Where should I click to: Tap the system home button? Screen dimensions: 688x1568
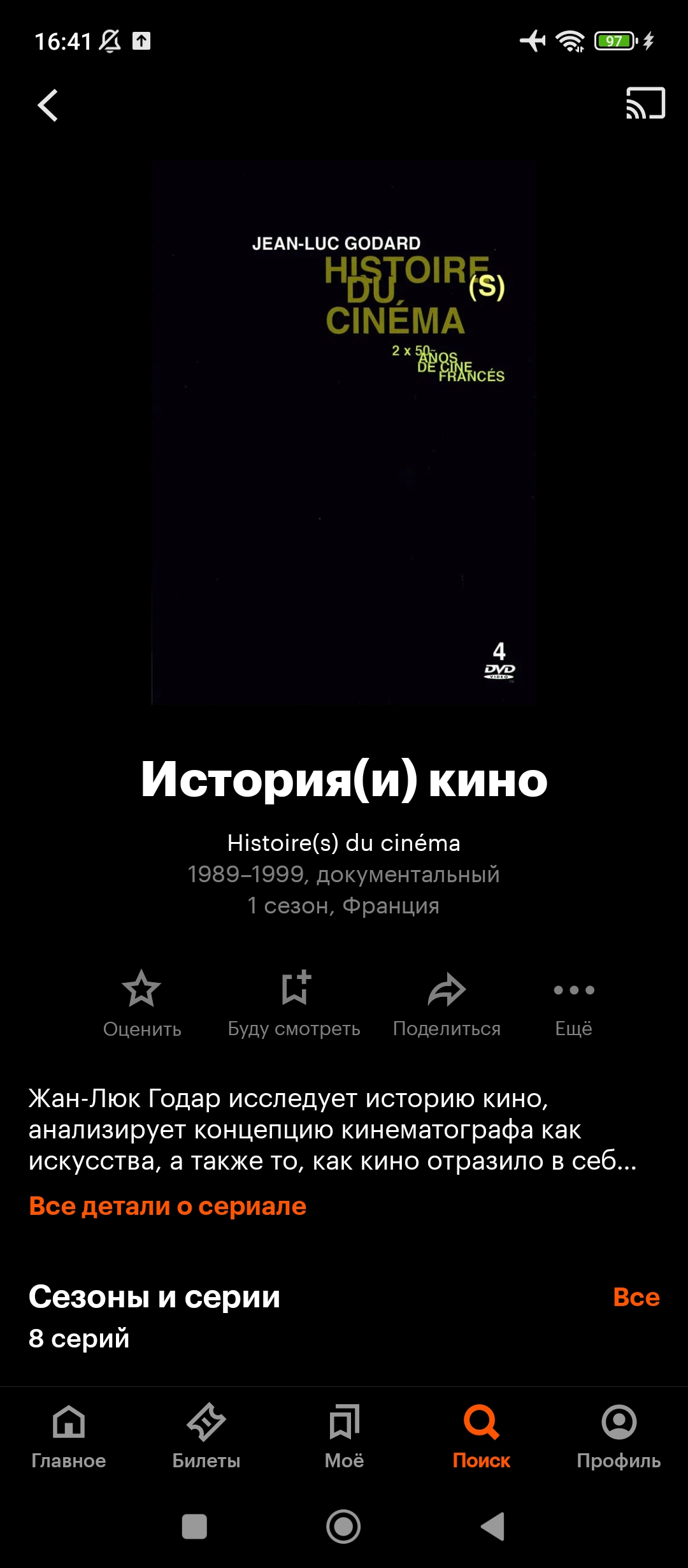click(343, 1527)
